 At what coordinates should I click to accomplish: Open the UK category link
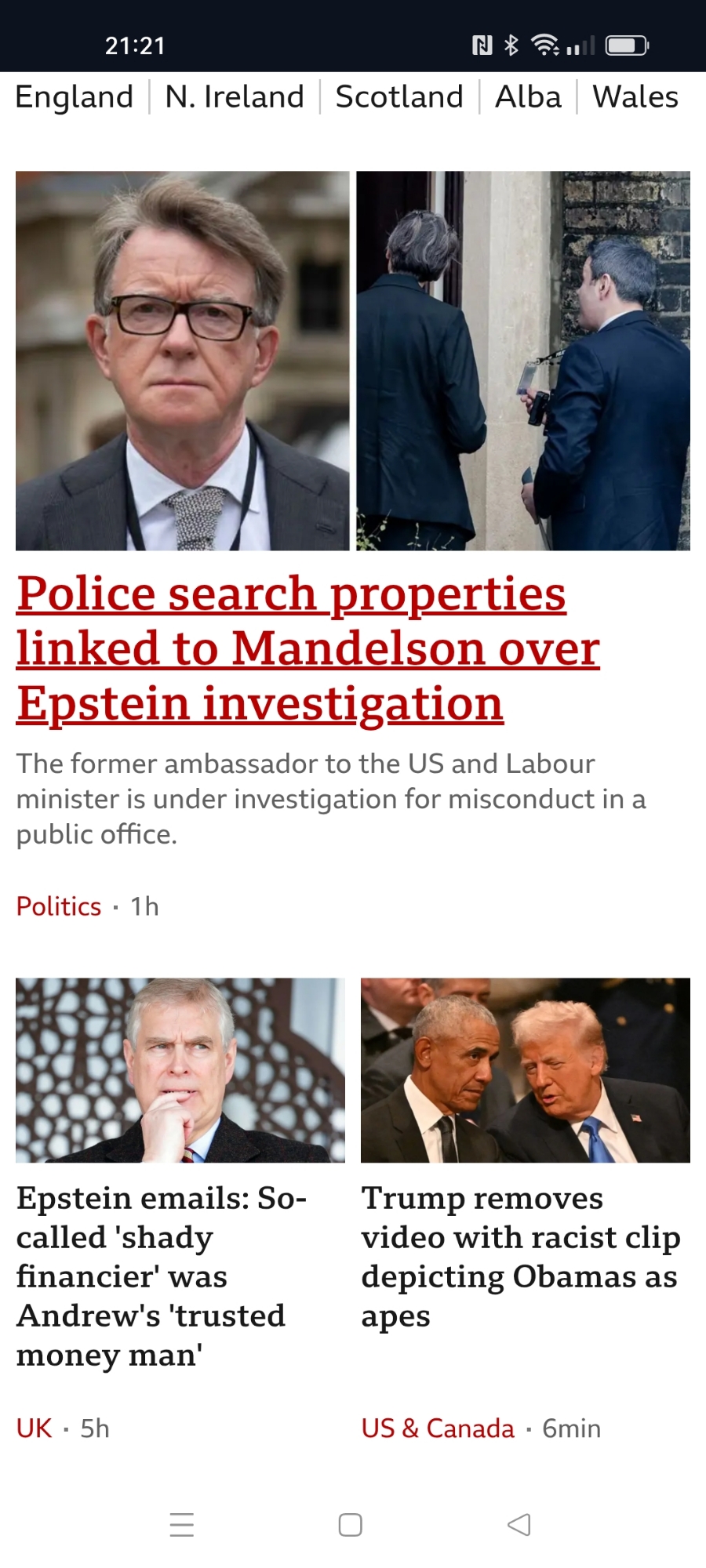click(35, 1428)
